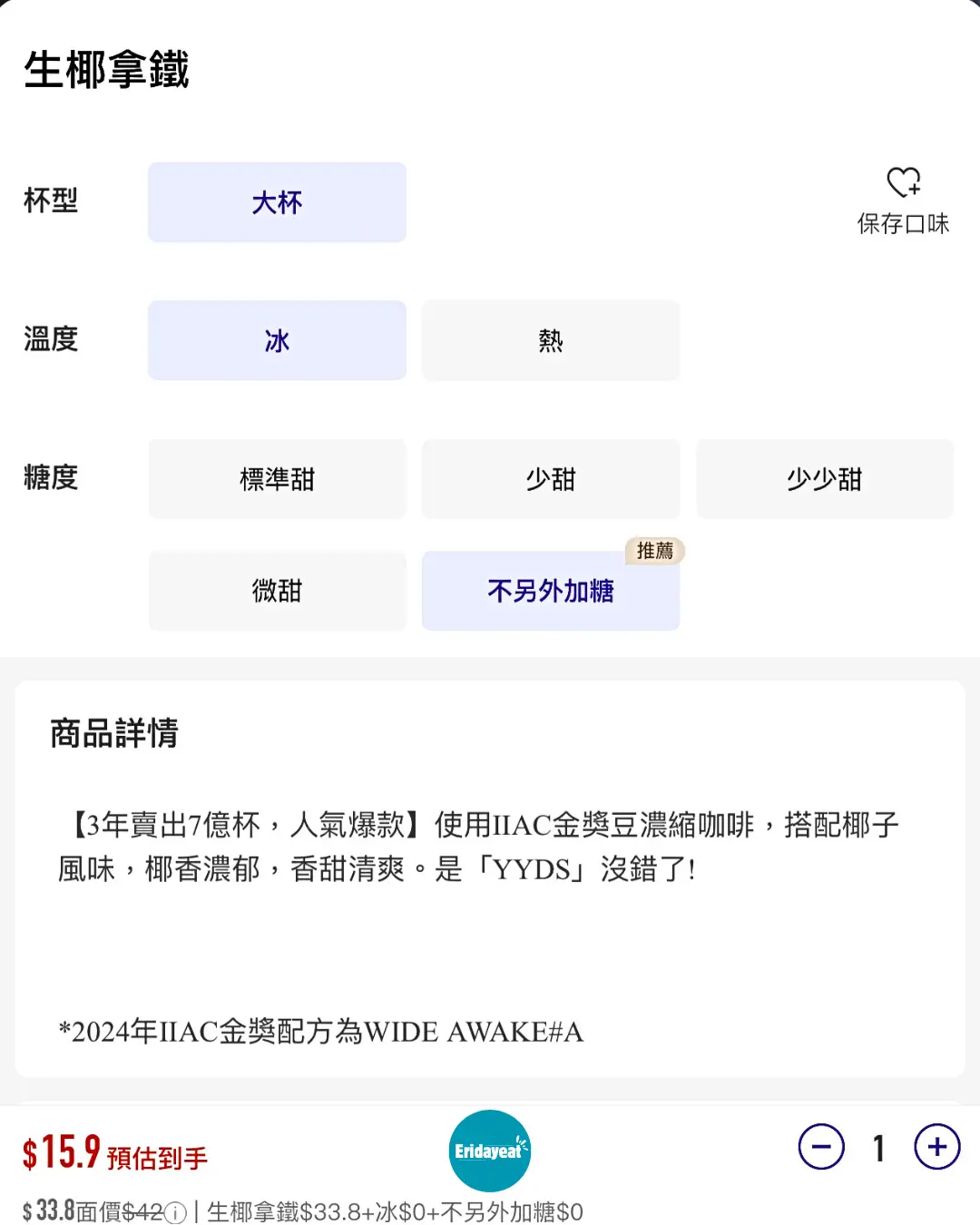The image size is (980, 1225).
Task: Switch temperature to 熱
Action: tap(550, 340)
